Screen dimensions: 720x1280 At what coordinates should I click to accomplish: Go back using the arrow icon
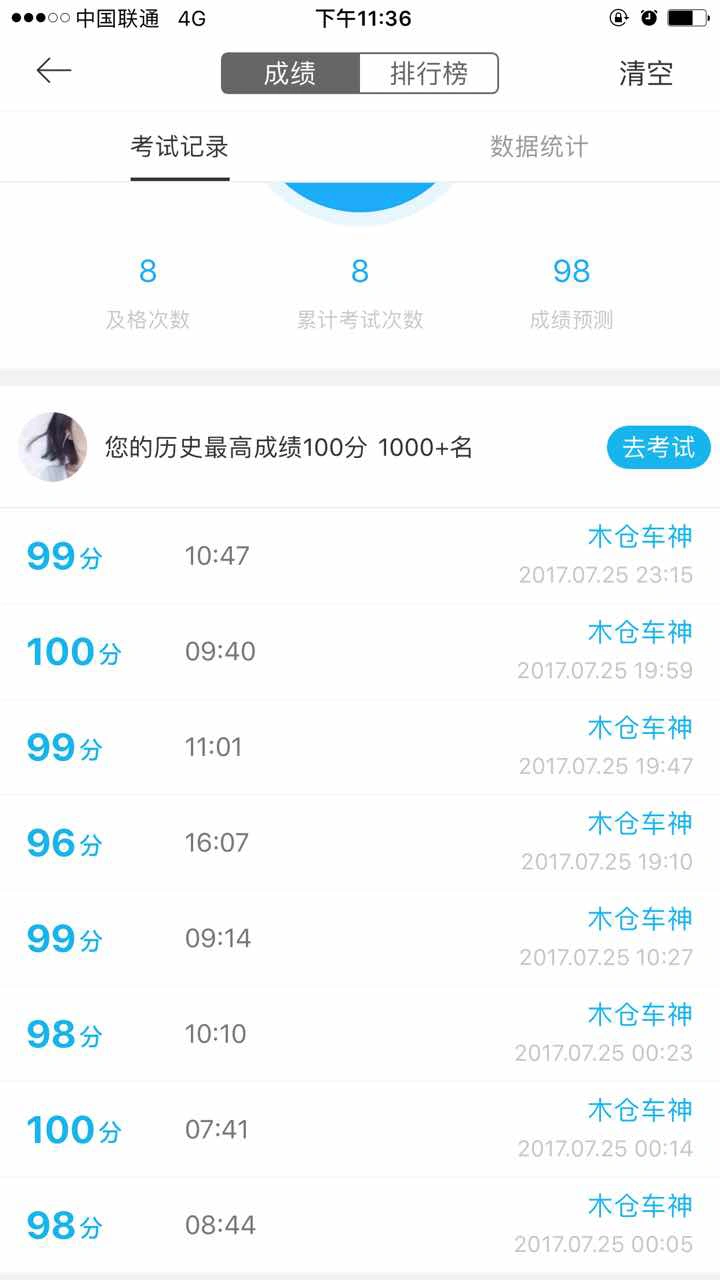click(54, 70)
